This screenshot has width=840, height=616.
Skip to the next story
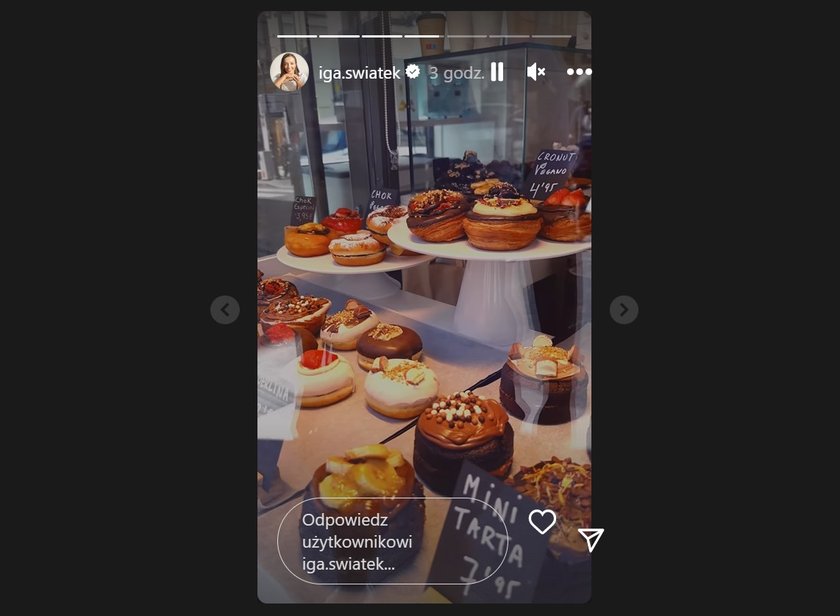624,310
